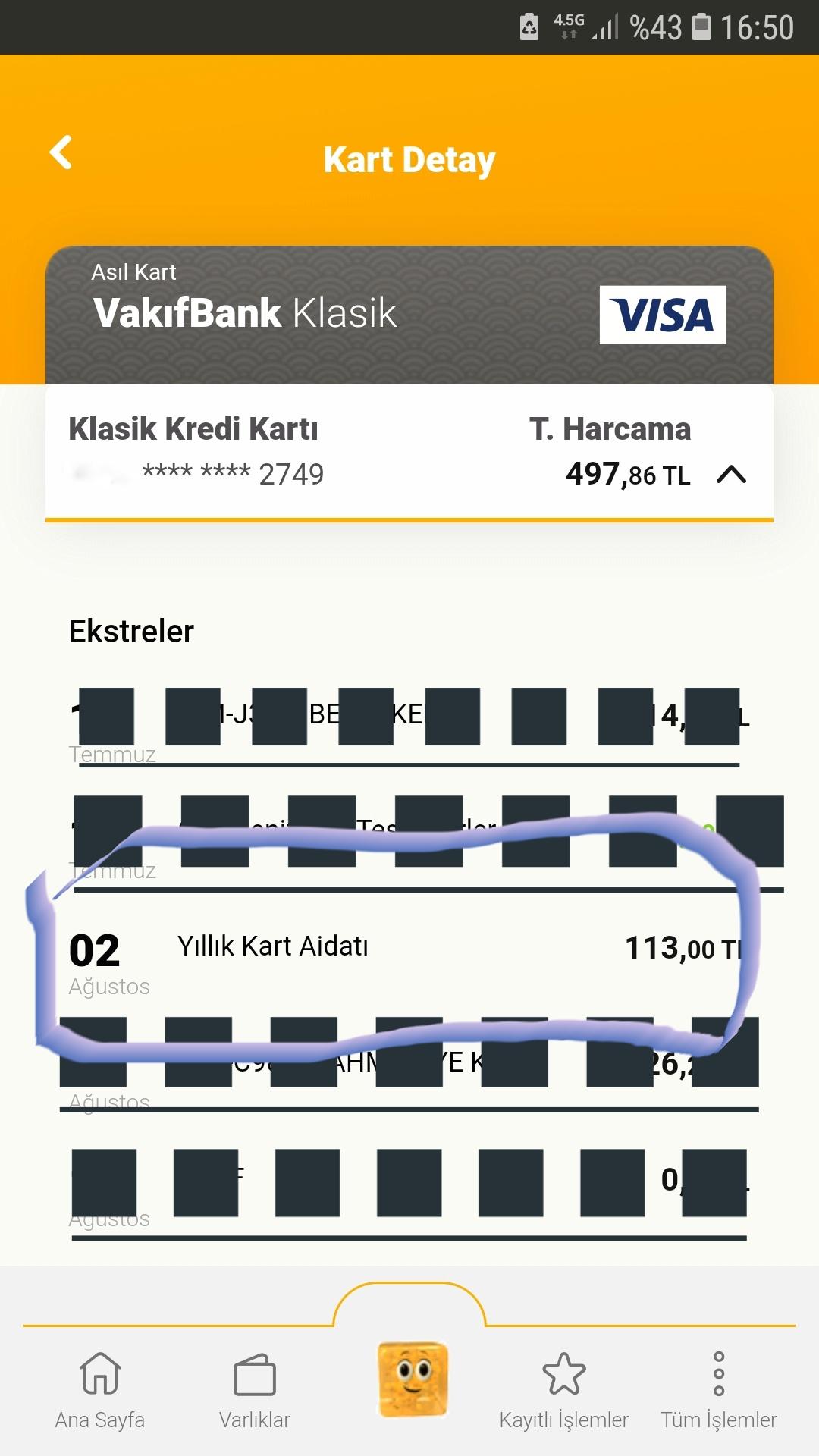
Task: Go to the Ana Sayfa tab
Action: pos(100,1390)
